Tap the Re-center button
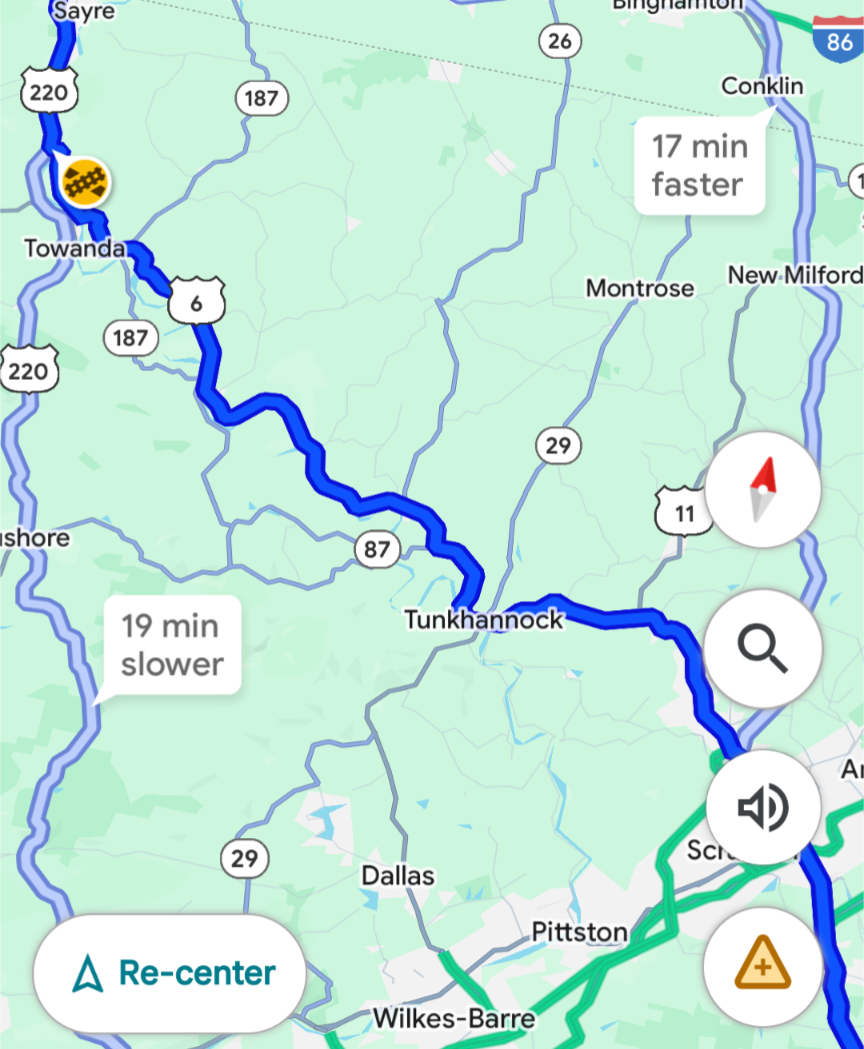Viewport: 864px width, 1049px height. coord(169,973)
